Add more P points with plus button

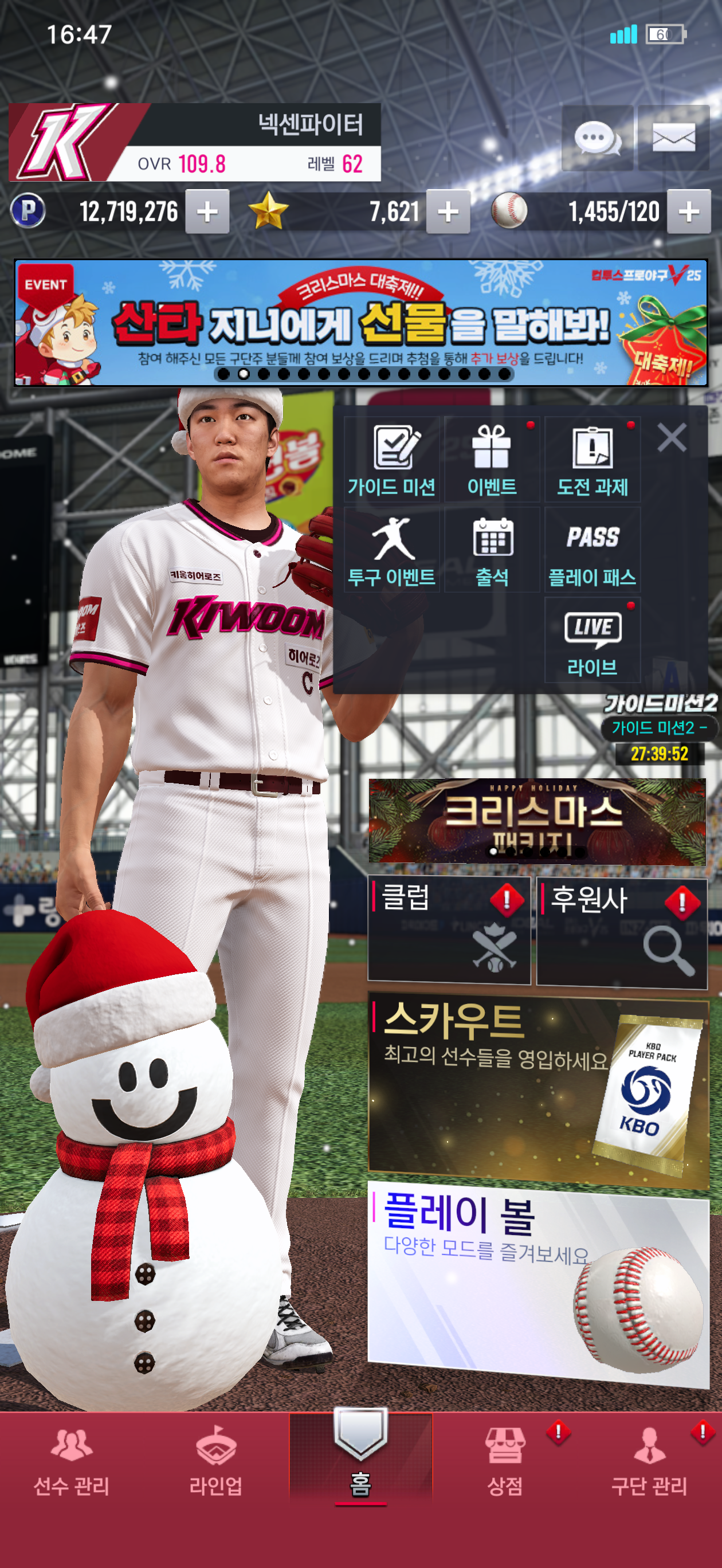[x=207, y=212]
